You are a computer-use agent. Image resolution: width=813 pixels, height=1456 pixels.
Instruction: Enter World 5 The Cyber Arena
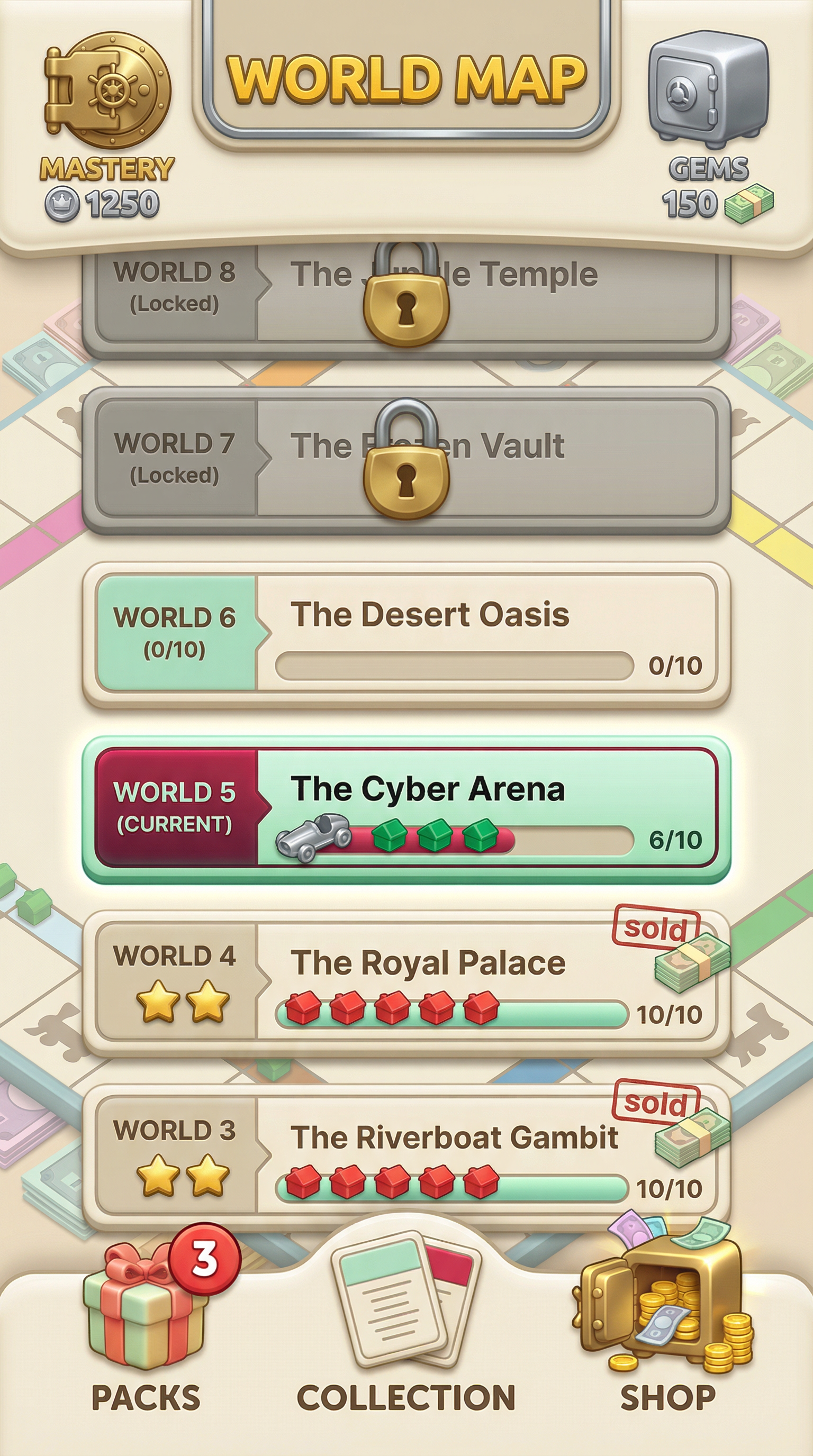tap(406, 807)
